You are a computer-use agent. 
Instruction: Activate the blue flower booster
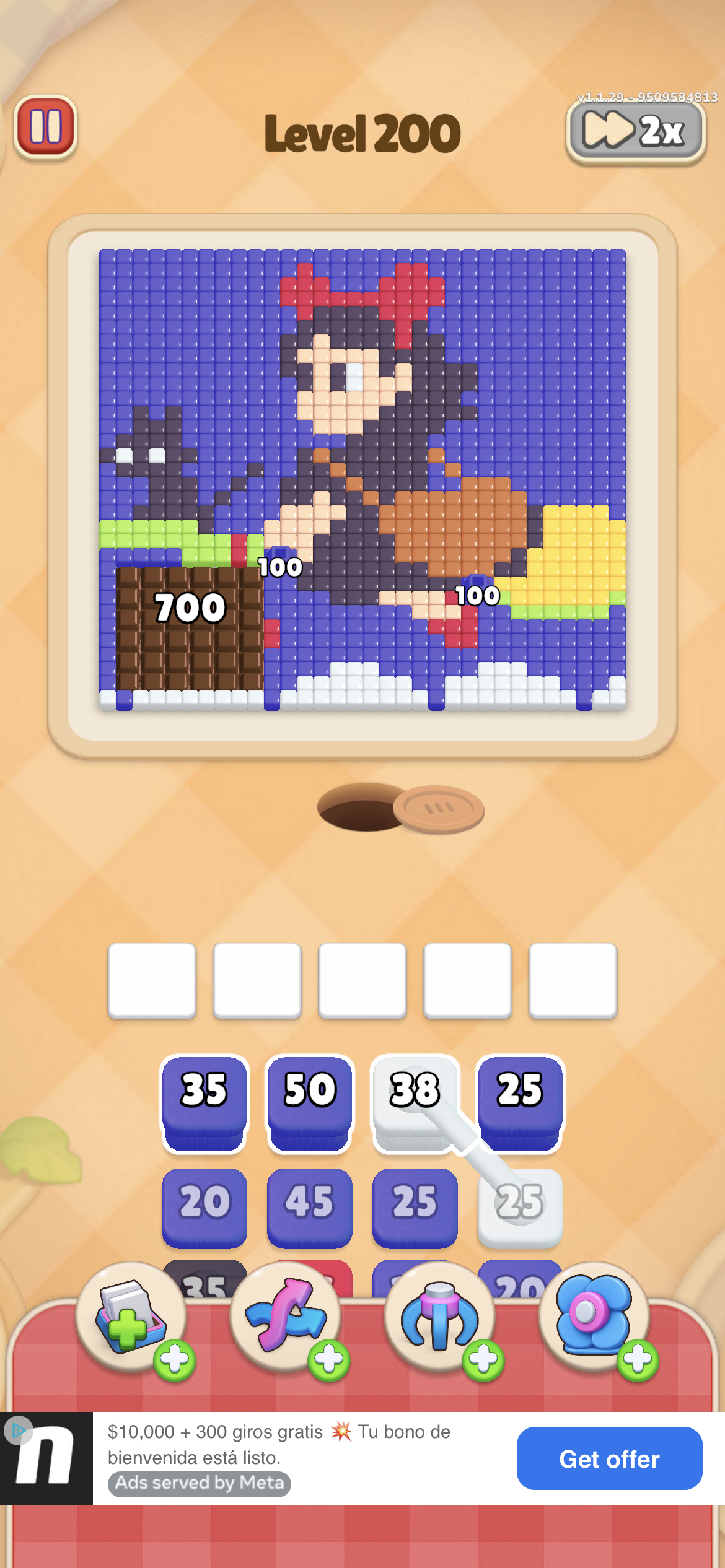[594, 1317]
